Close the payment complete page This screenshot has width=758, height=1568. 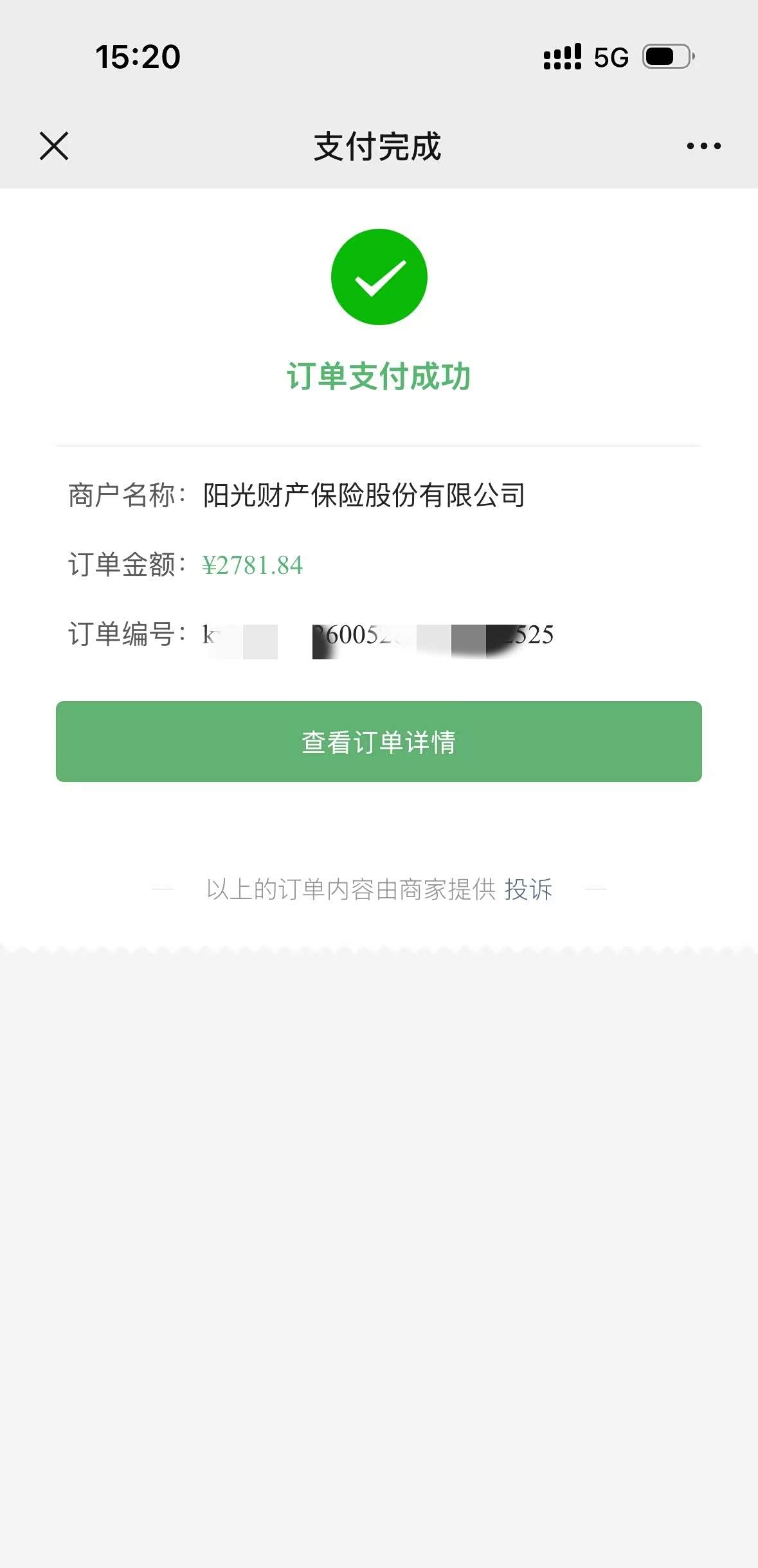coord(54,146)
